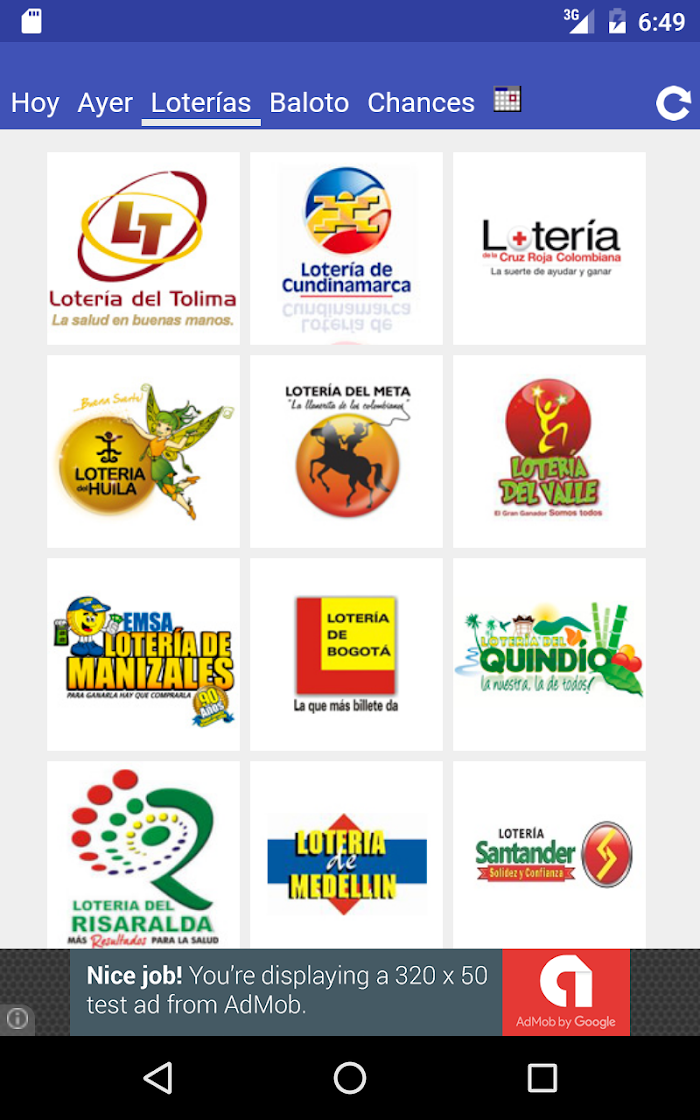Open Lotería de Medellín tile

point(346,855)
